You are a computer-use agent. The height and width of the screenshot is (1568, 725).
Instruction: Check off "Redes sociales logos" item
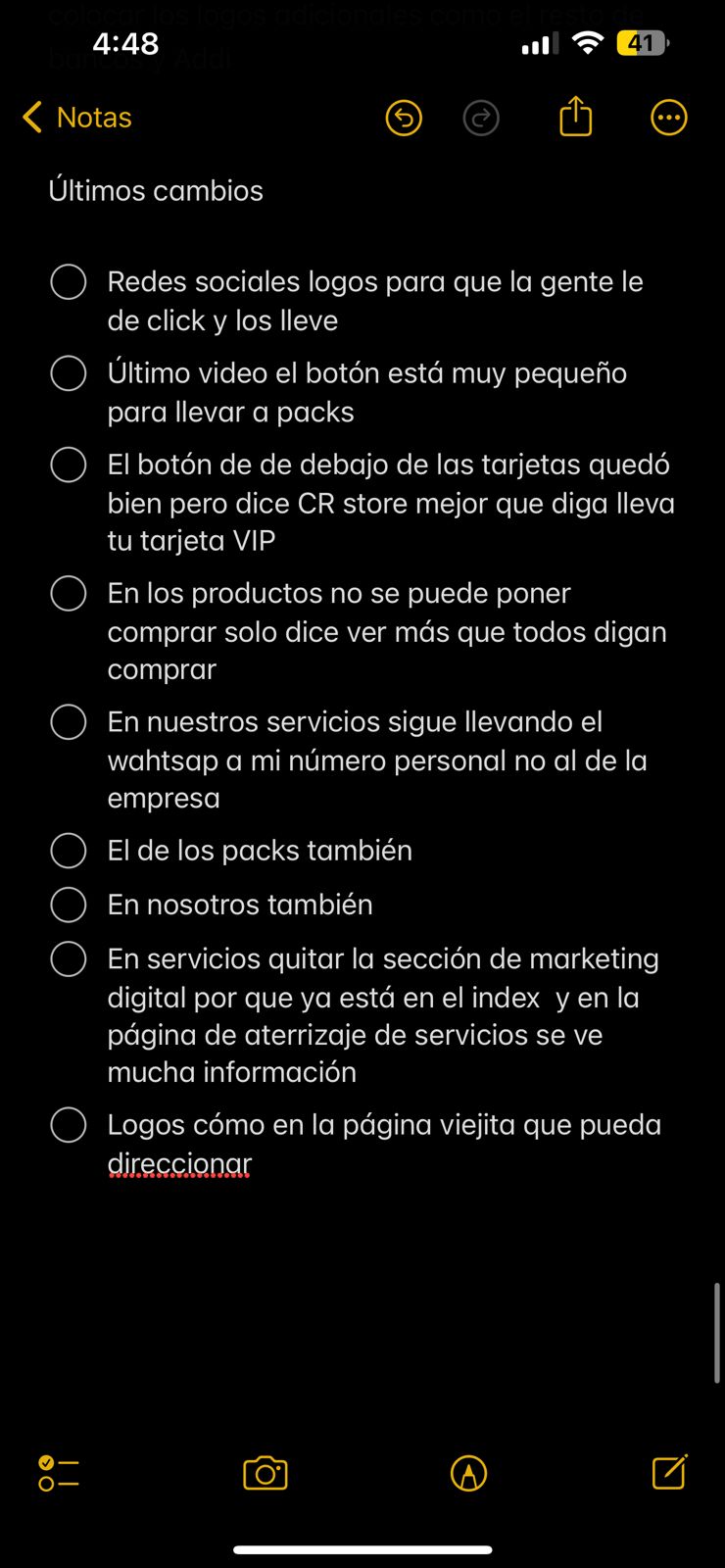69,282
